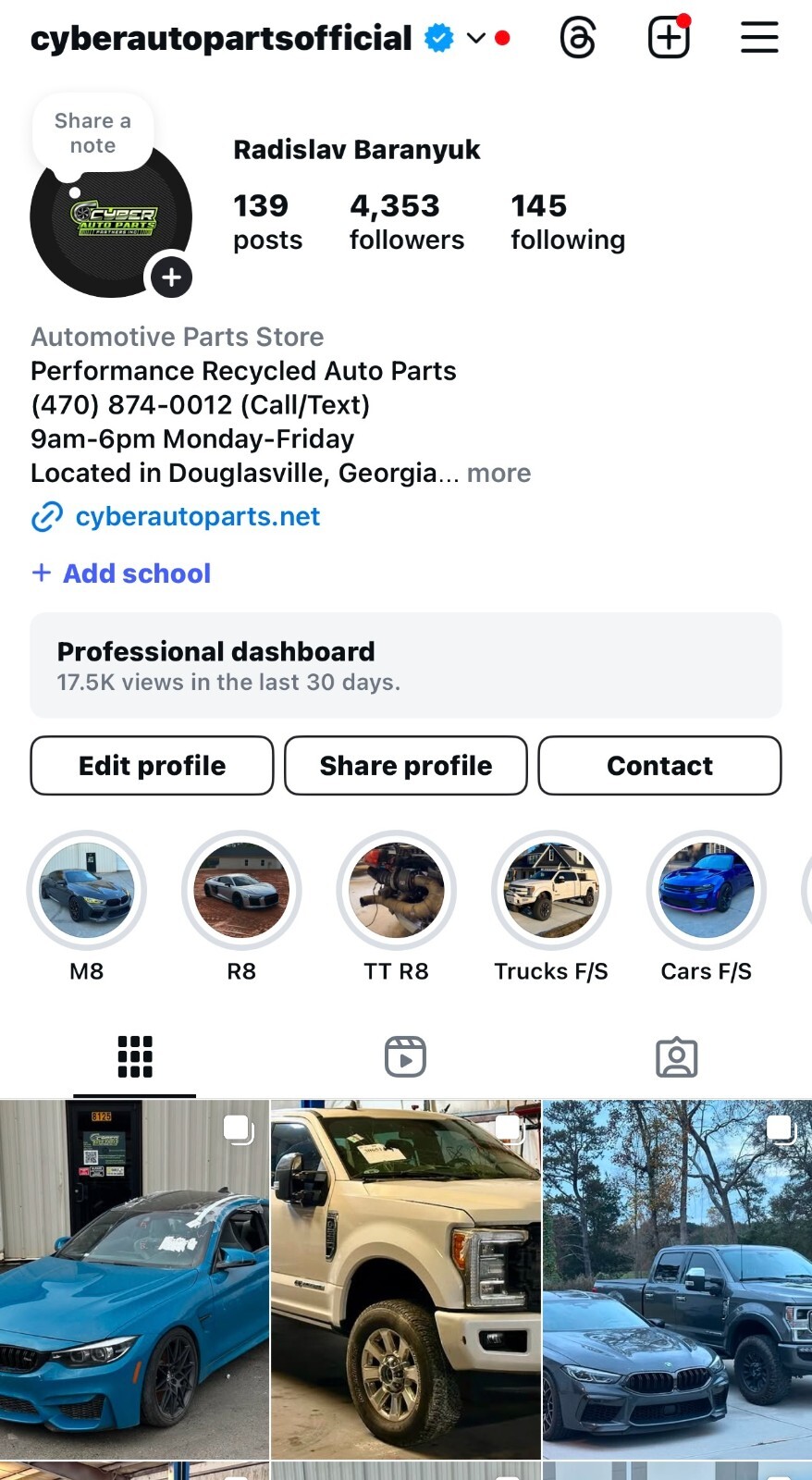The width and height of the screenshot is (812, 1480).
Task: Switch to the tagged photos tab
Action: point(676,1056)
